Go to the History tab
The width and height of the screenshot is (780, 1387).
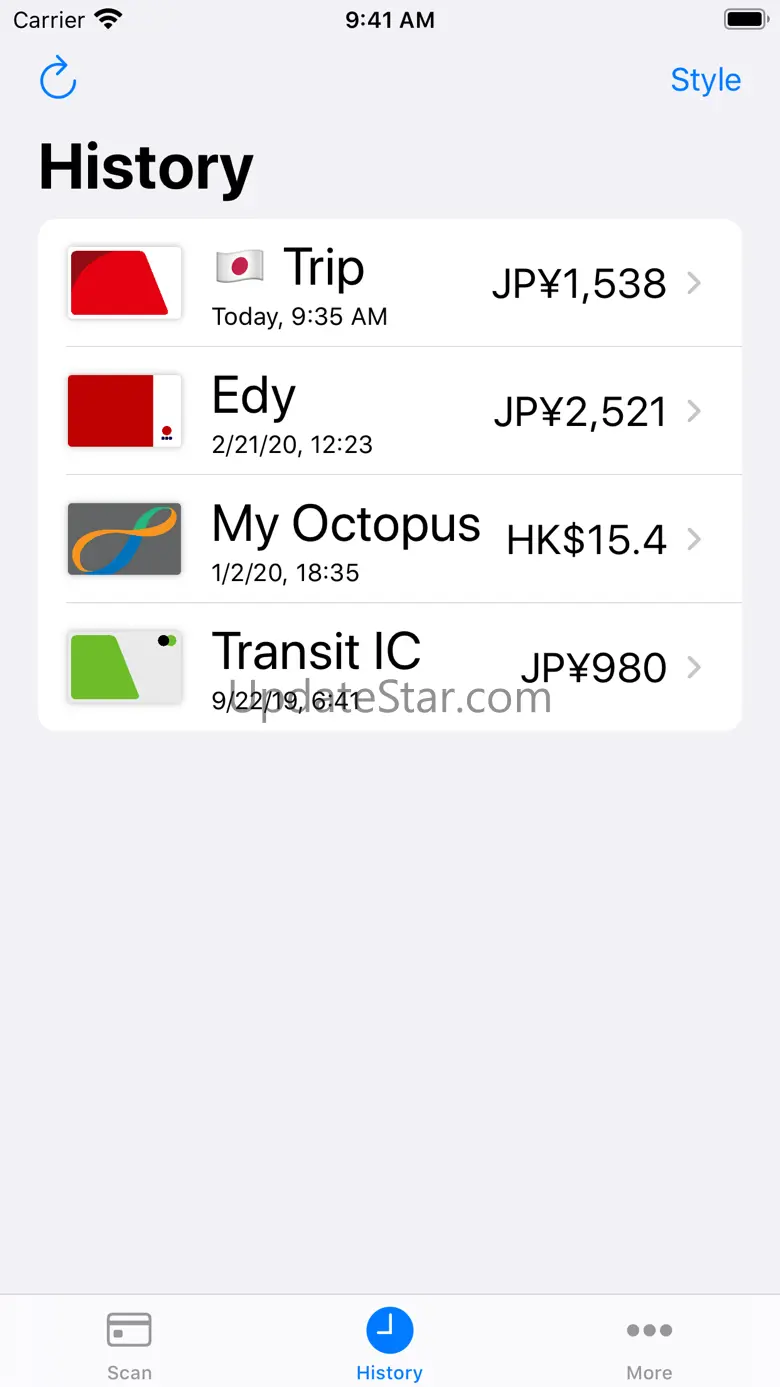389,1344
